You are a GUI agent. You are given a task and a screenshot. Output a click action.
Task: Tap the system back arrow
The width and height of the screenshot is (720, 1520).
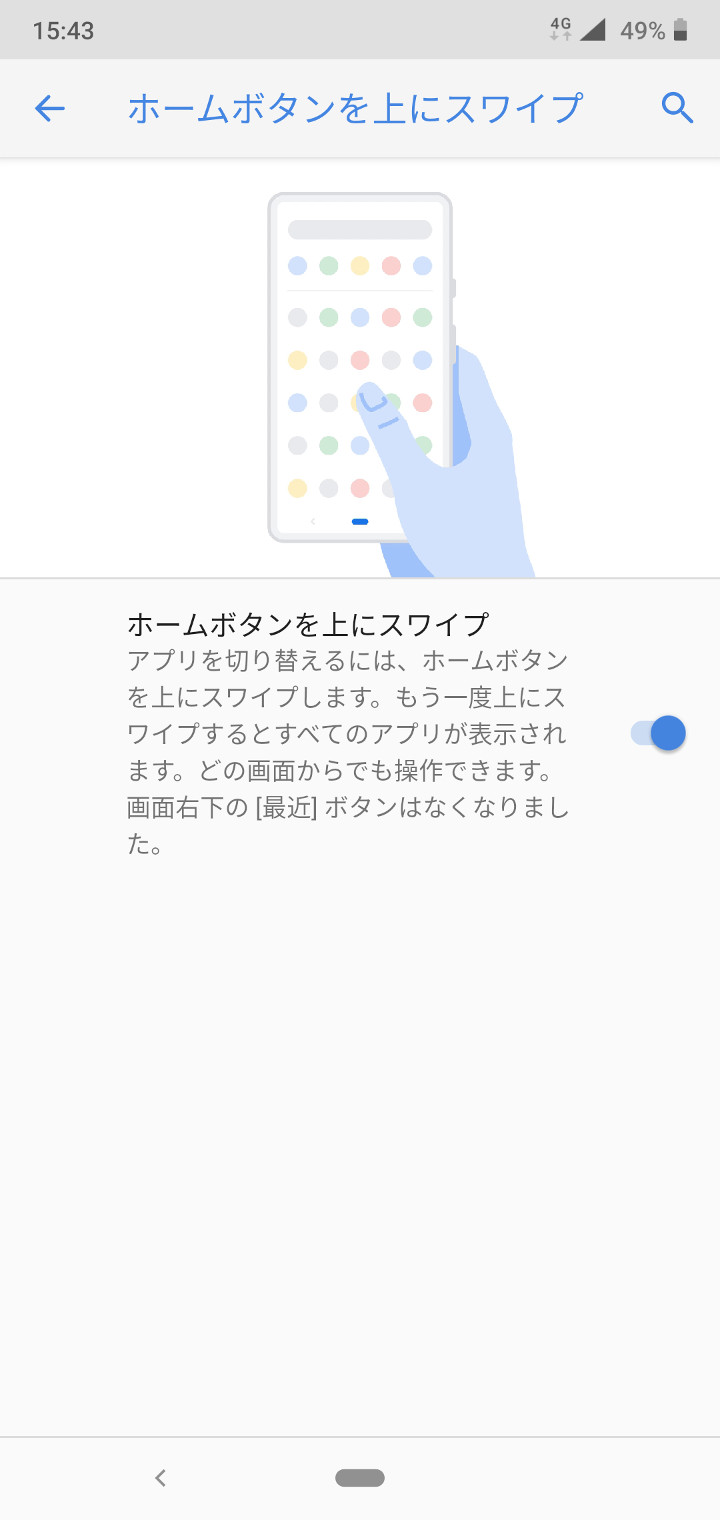coord(160,1477)
